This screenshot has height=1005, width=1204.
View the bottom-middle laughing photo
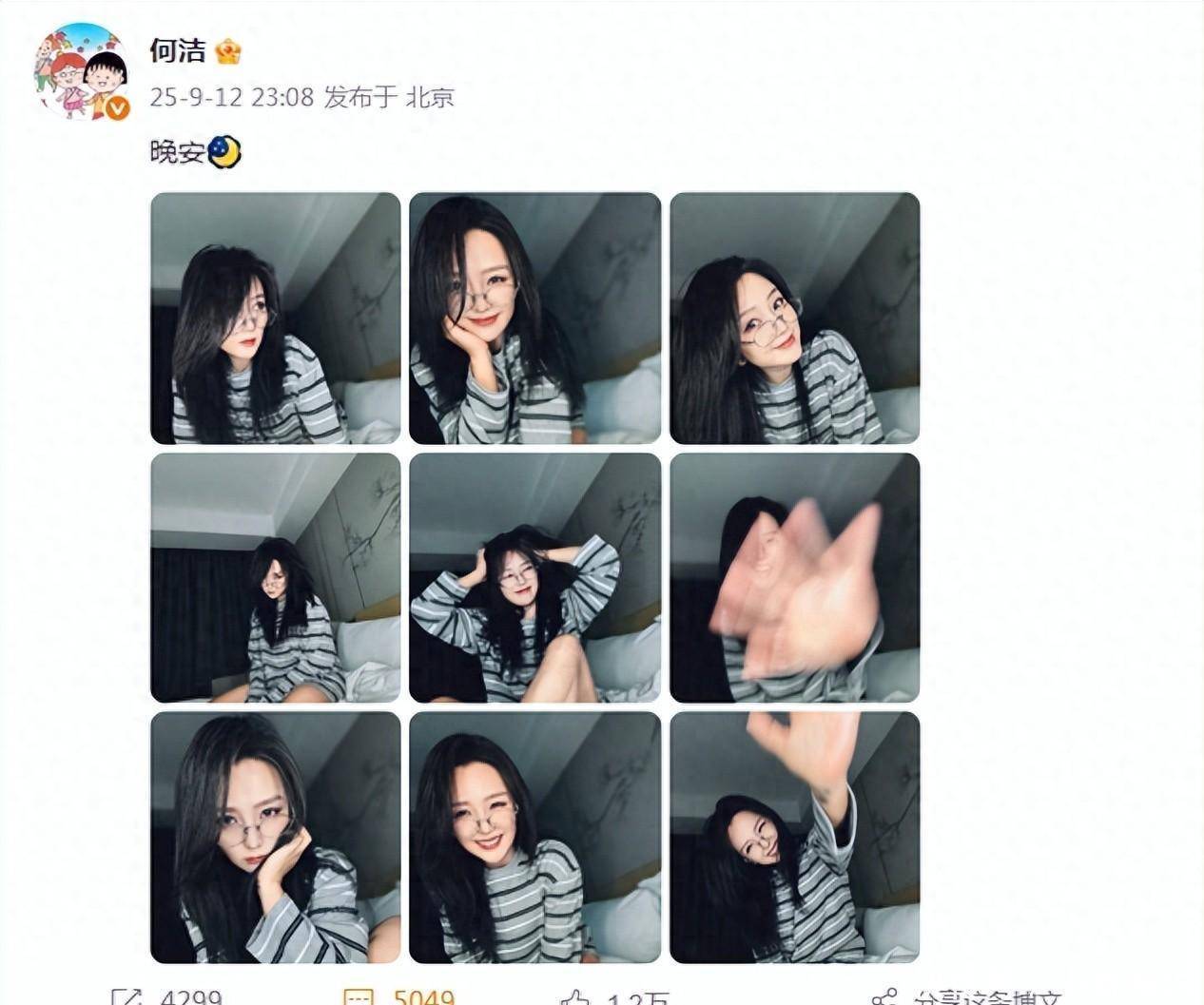click(x=534, y=837)
